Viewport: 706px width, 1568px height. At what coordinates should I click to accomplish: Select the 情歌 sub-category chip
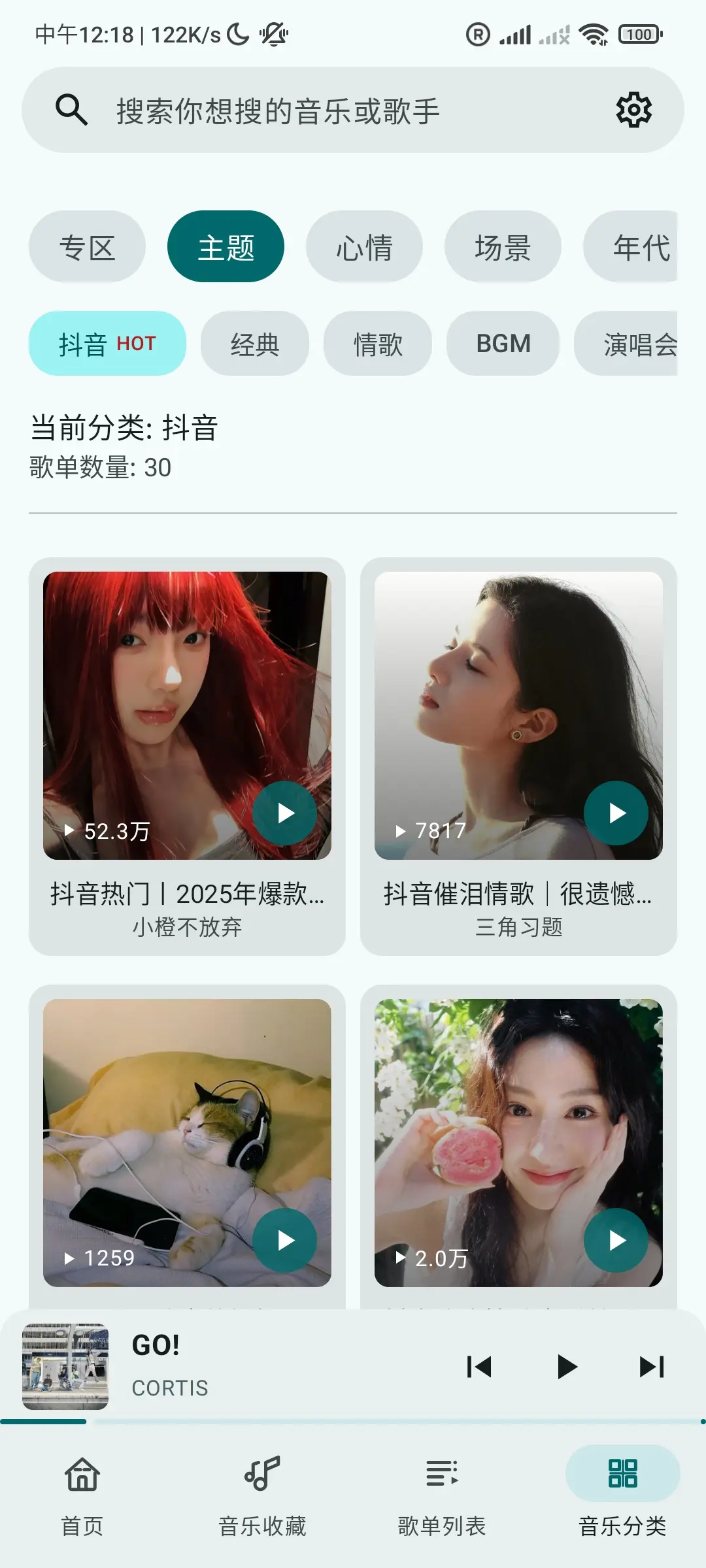pyautogui.click(x=377, y=344)
